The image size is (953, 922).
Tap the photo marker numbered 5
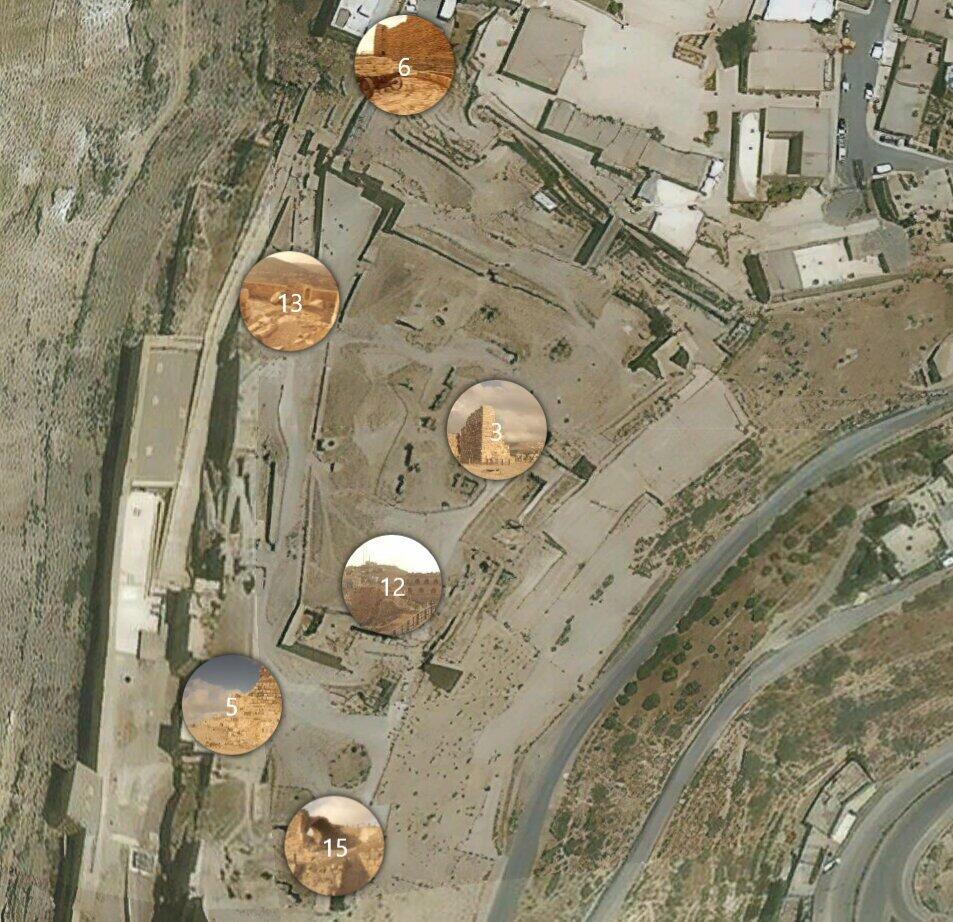click(232, 705)
